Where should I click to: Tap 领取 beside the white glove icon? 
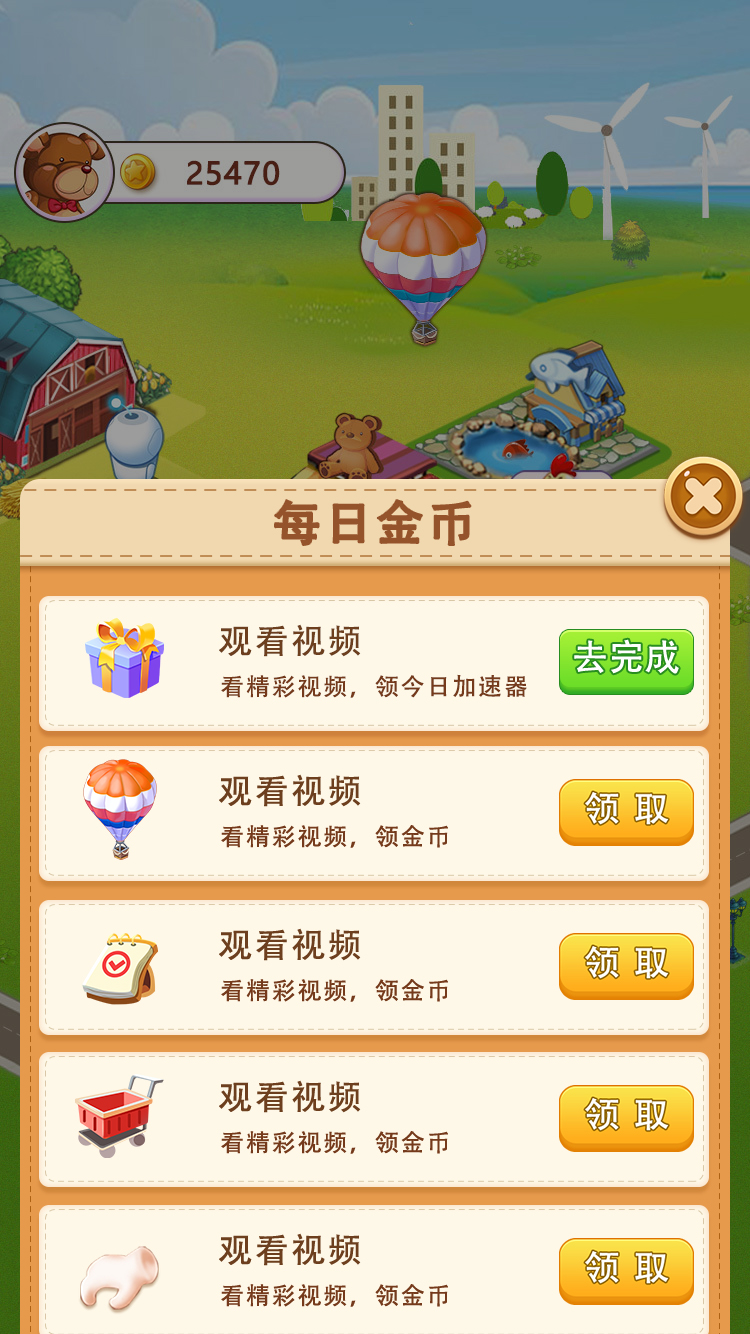tap(626, 1270)
